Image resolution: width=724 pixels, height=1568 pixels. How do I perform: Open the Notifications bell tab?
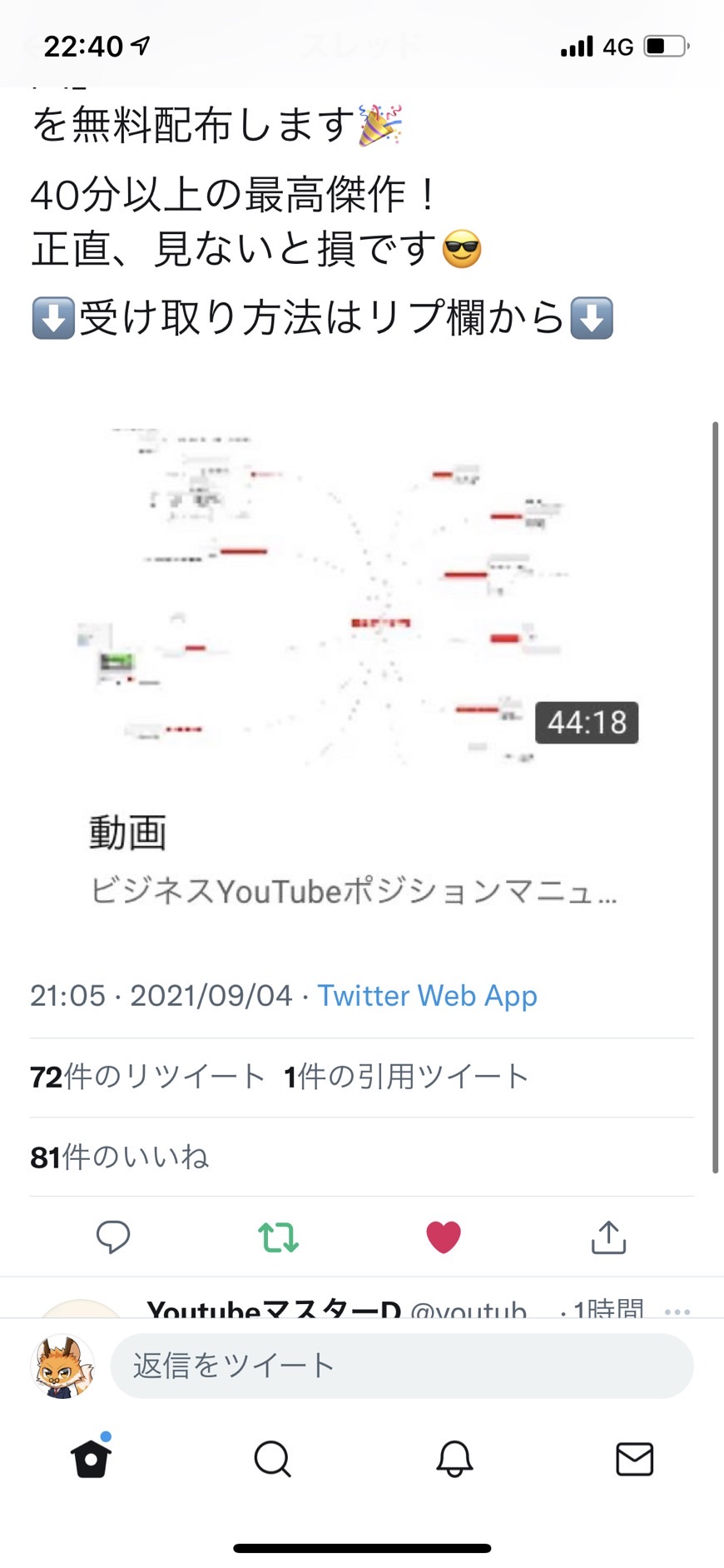click(x=454, y=1459)
